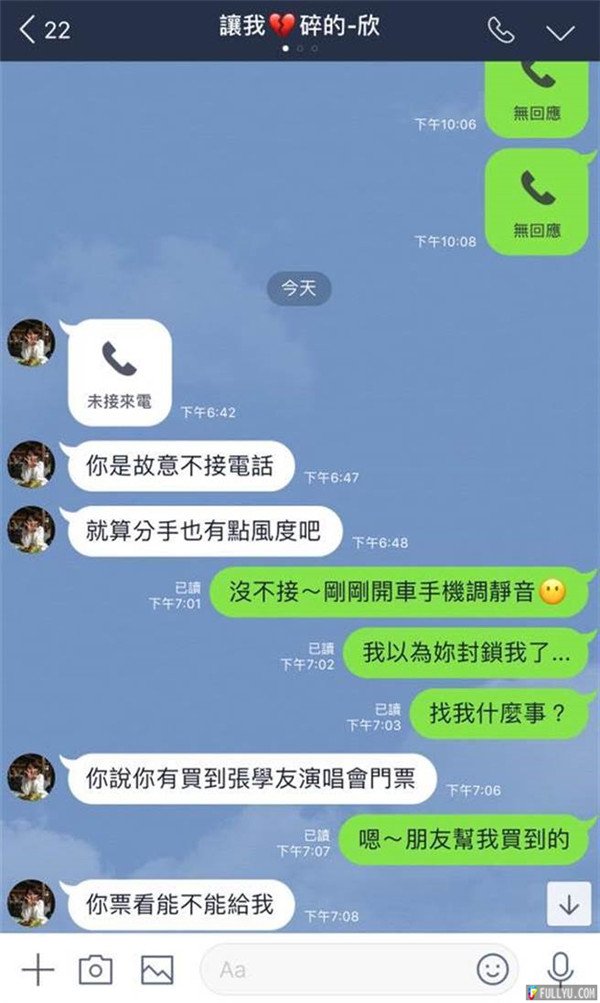Start a voice call from the header
This screenshot has height=1003, width=600.
500,30
